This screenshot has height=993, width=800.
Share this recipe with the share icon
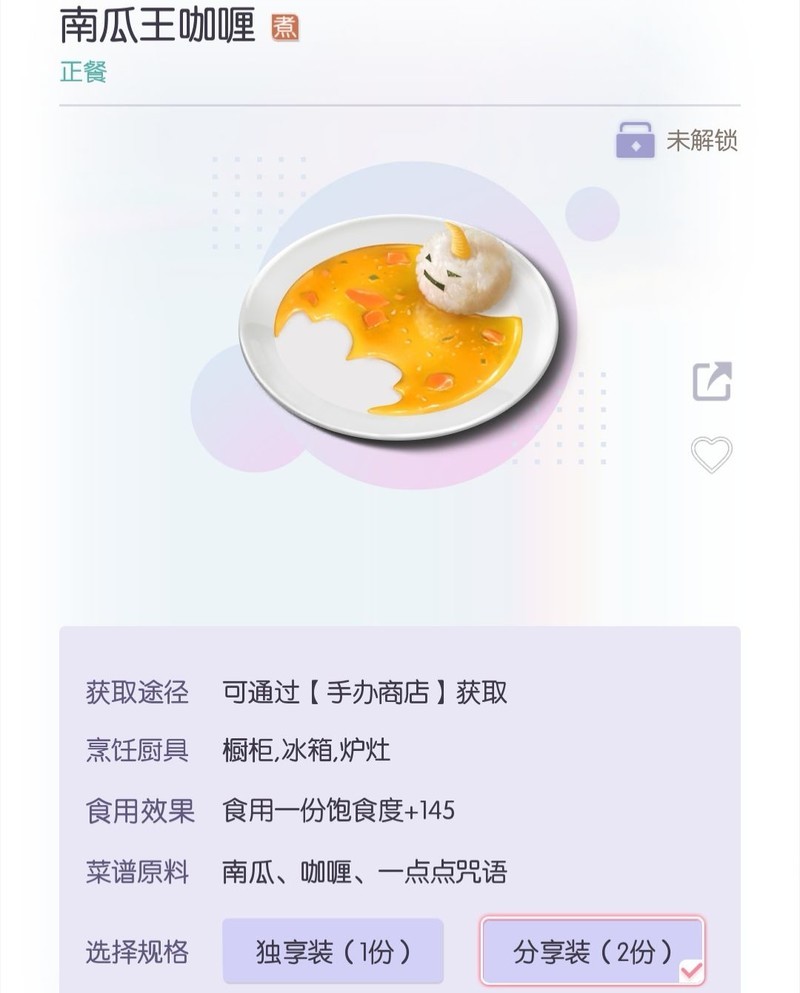tap(712, 381)
